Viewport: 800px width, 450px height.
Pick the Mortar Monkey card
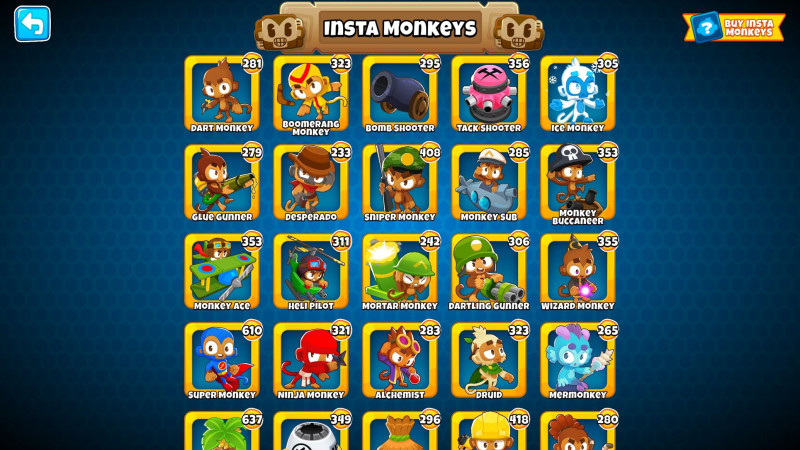[x=400, y=272]
